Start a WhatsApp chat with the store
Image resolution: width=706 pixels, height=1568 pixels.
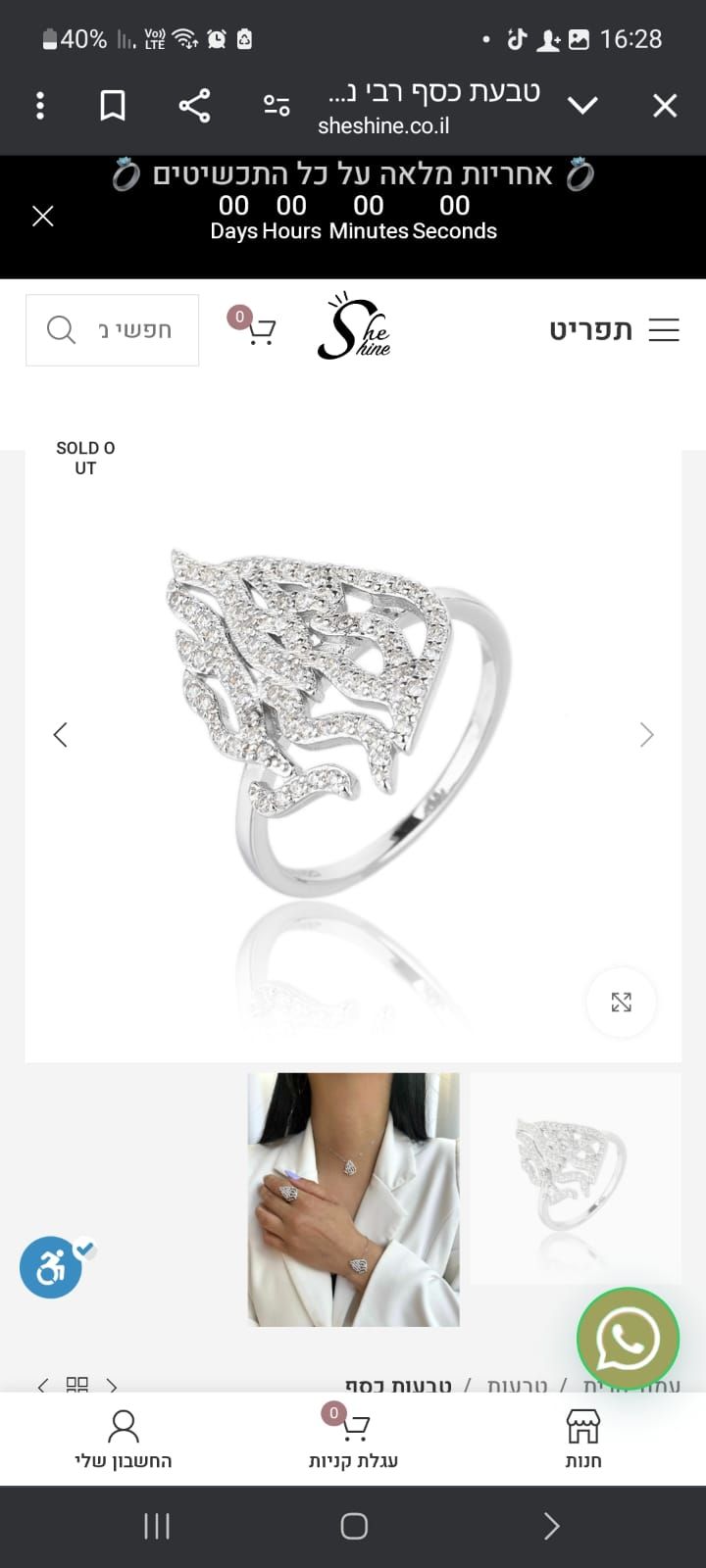coord(628,1339)
